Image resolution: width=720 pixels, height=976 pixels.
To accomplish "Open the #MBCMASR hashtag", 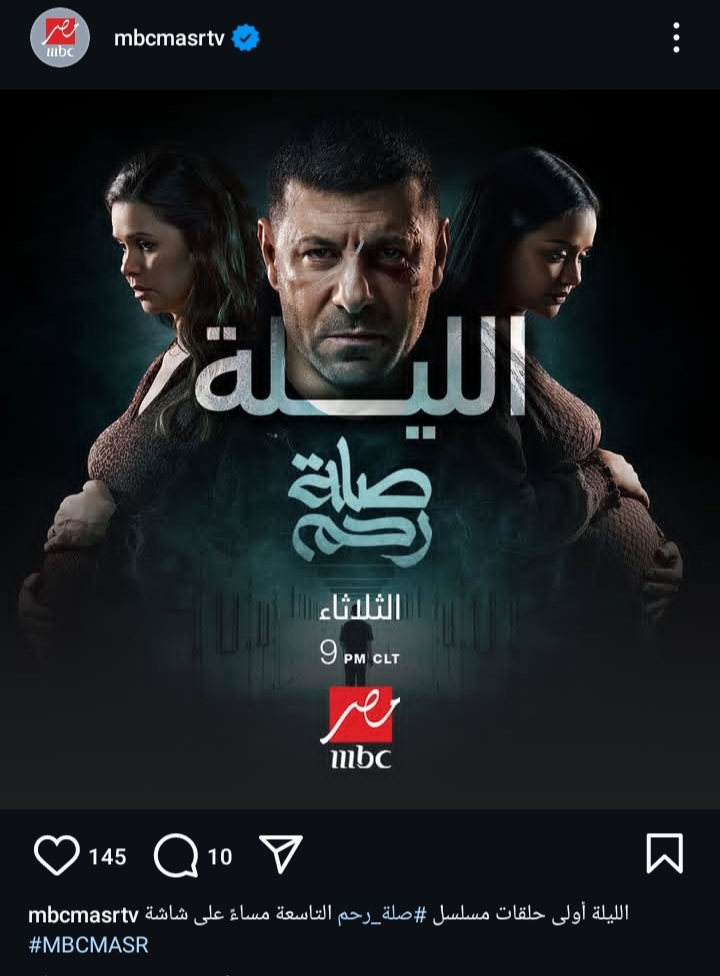I will coord(88,944).
